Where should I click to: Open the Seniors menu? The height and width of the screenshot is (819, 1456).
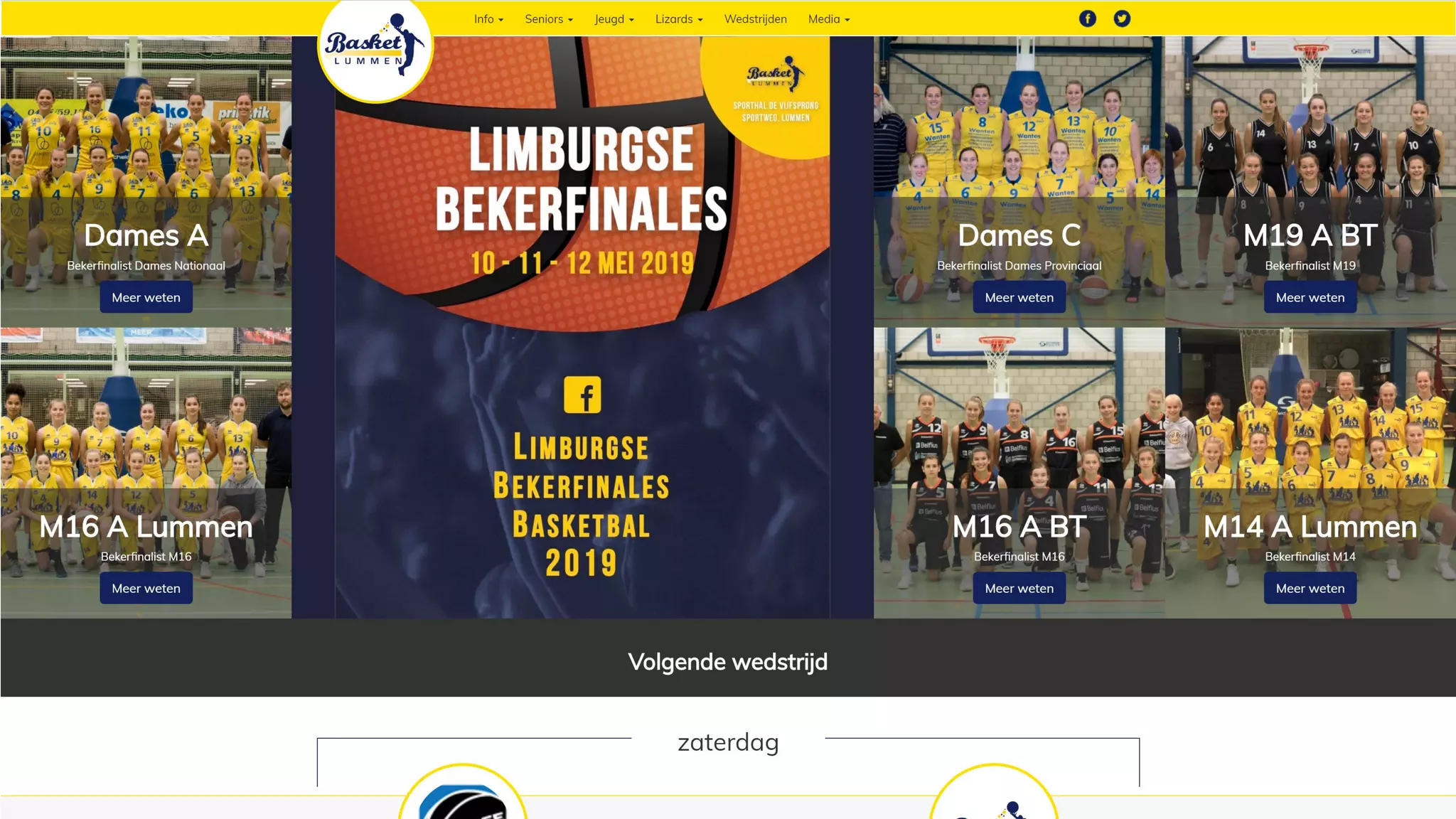coord(549,19)
